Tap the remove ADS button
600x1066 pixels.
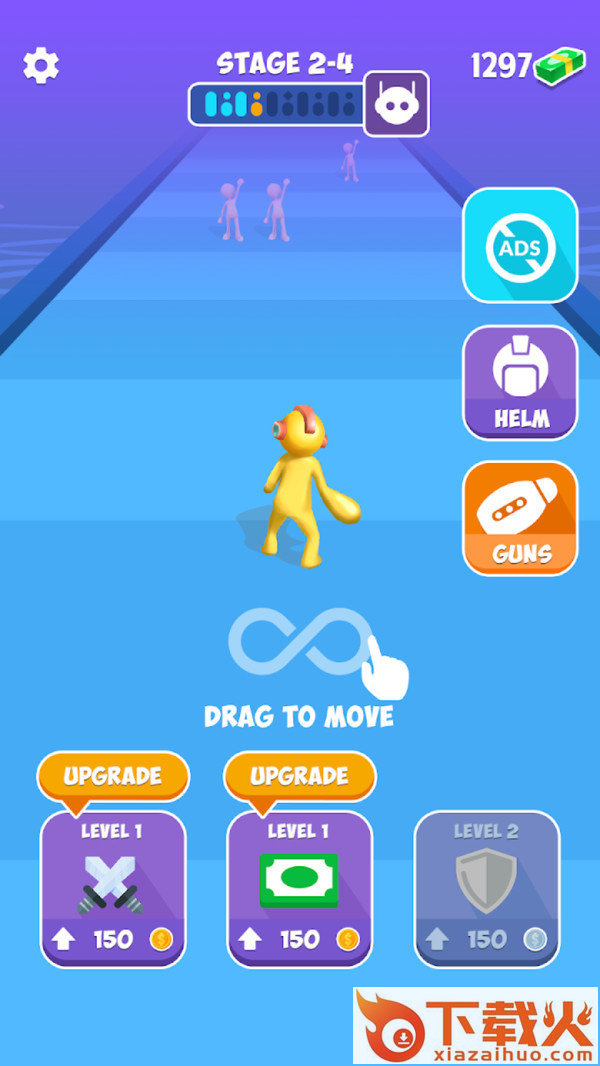point(520,245)
